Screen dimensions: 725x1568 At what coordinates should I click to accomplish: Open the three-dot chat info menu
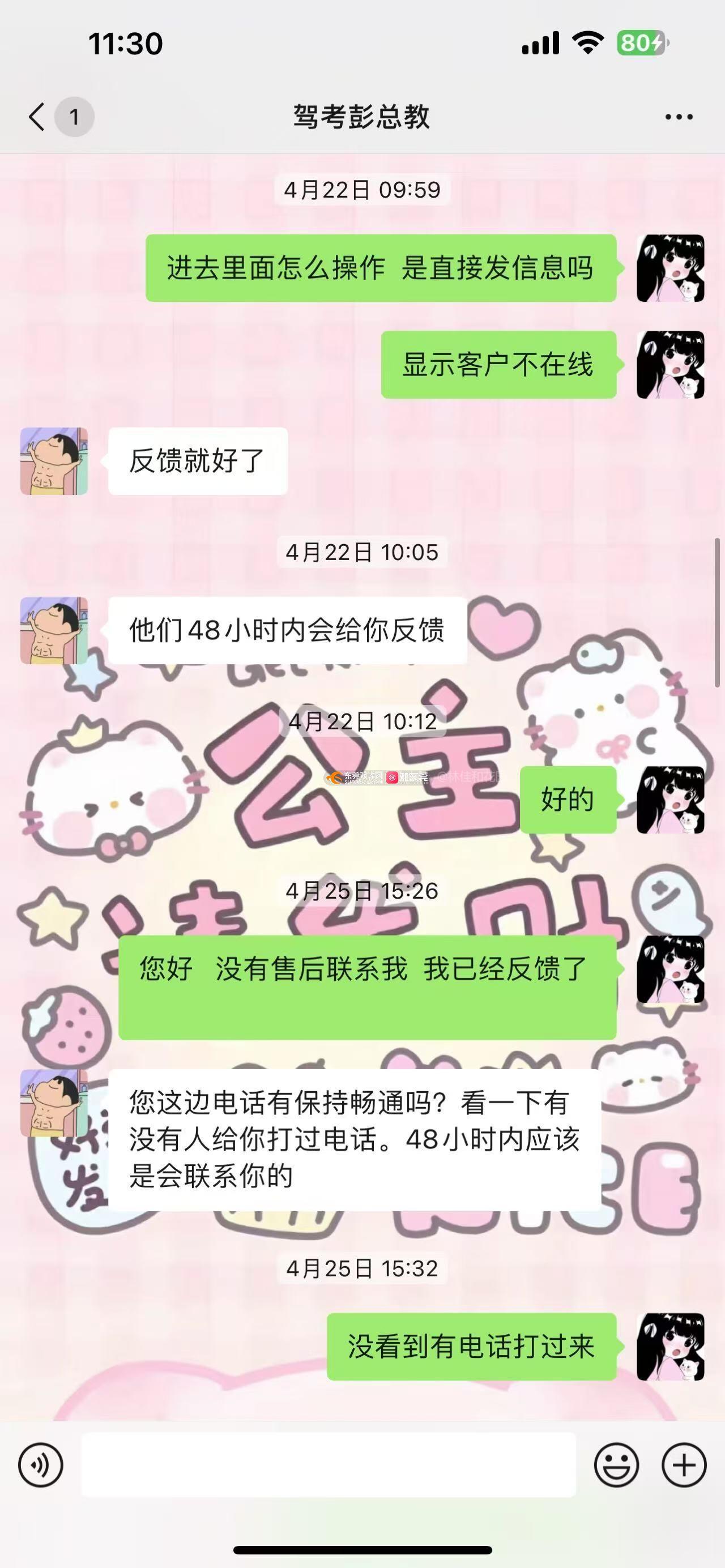(678, 117)
